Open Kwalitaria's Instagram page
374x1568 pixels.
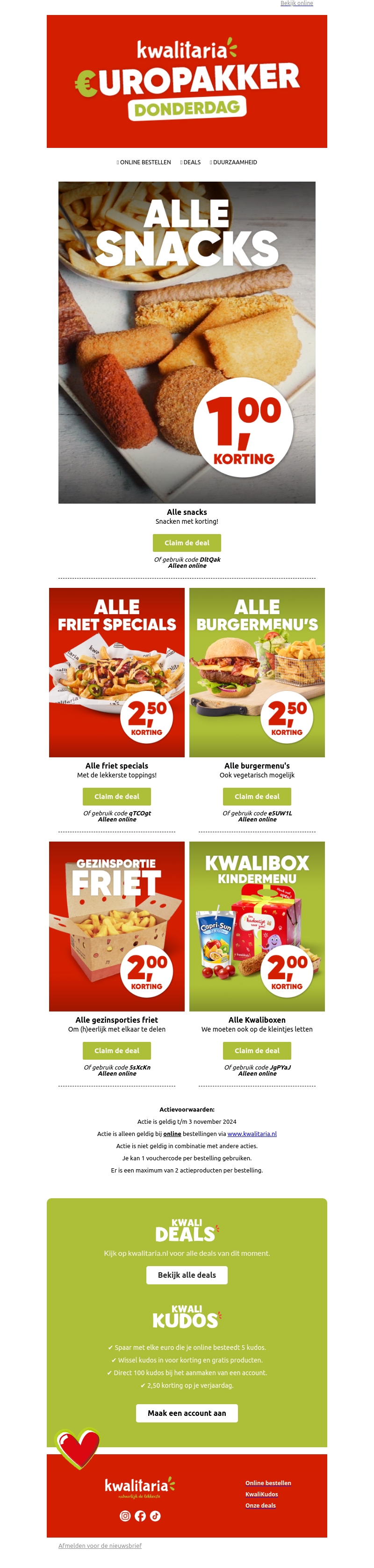pos(125,1516)
